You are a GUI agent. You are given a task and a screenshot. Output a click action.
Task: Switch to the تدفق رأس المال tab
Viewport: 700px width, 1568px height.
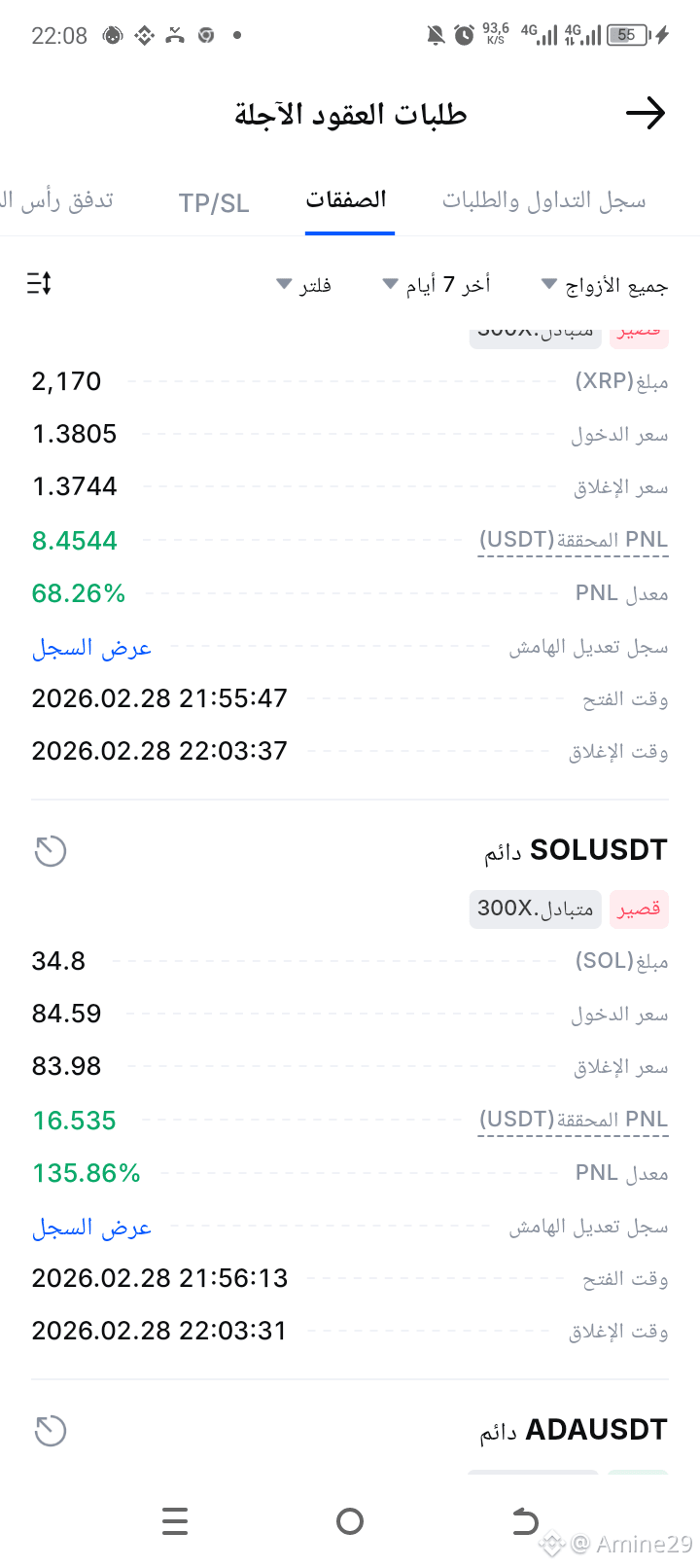(x=56, y=200)
